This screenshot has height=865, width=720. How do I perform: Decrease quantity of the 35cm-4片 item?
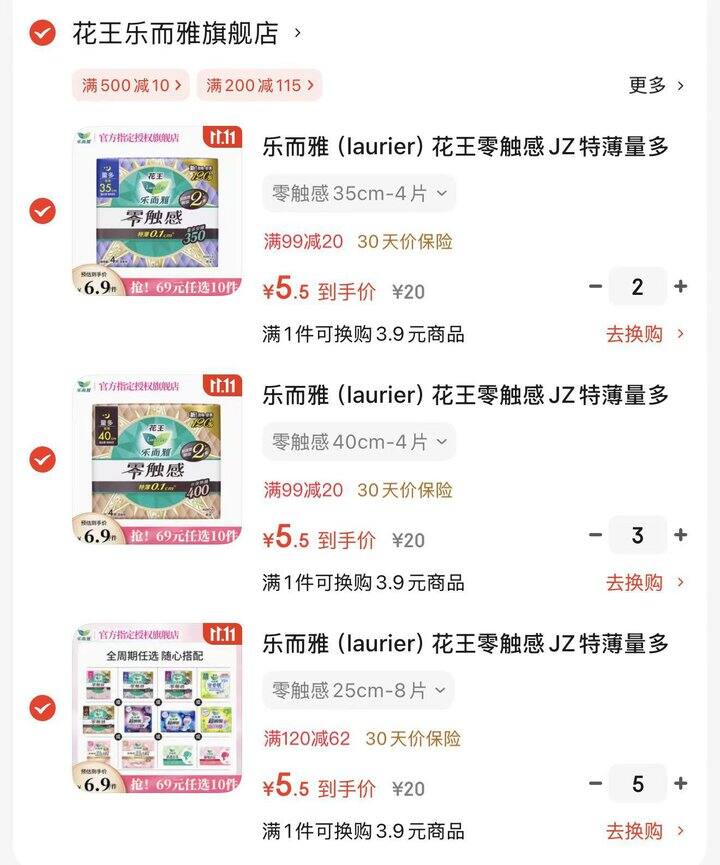(596, 287)
